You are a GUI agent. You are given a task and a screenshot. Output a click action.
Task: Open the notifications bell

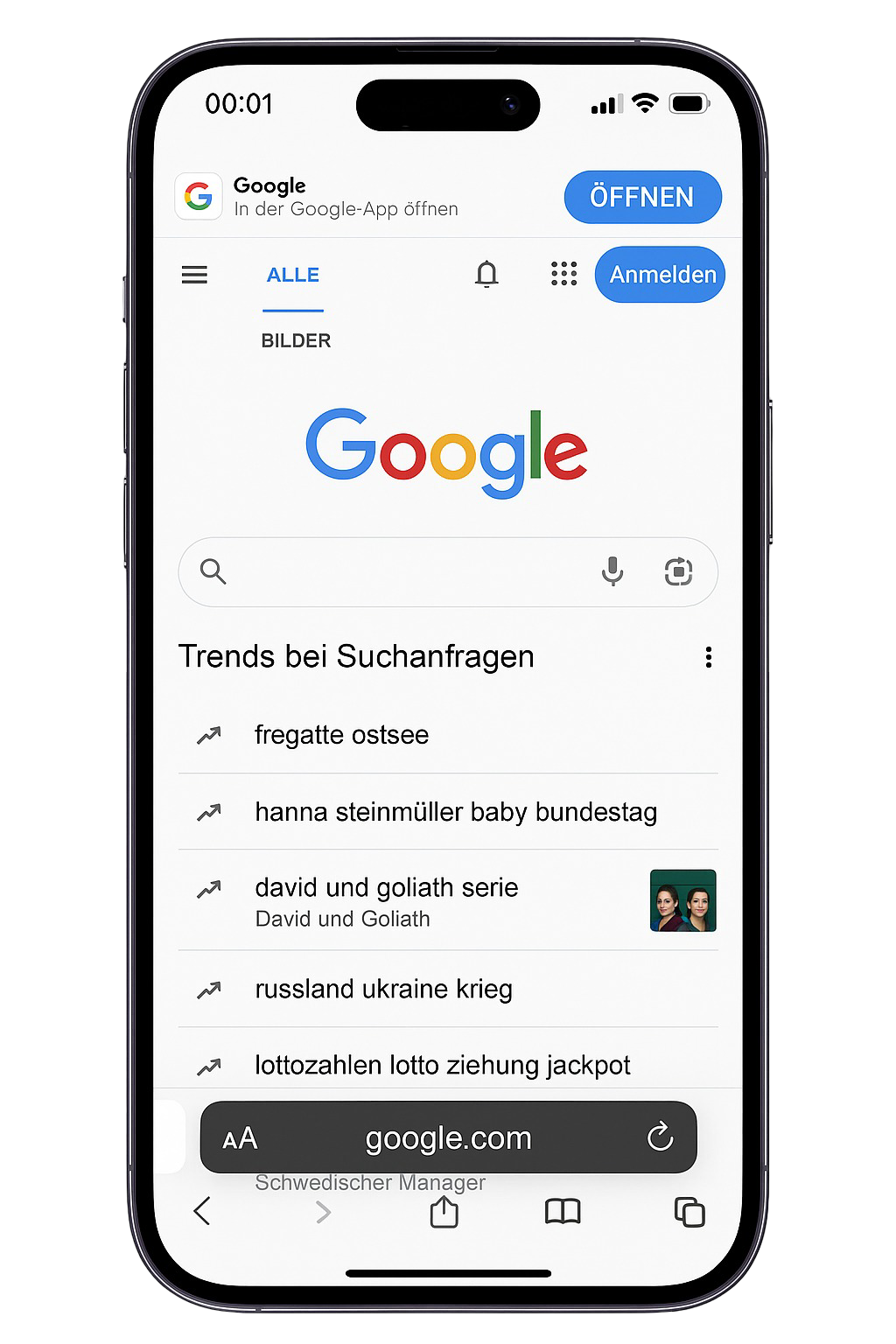pos(486,275)
